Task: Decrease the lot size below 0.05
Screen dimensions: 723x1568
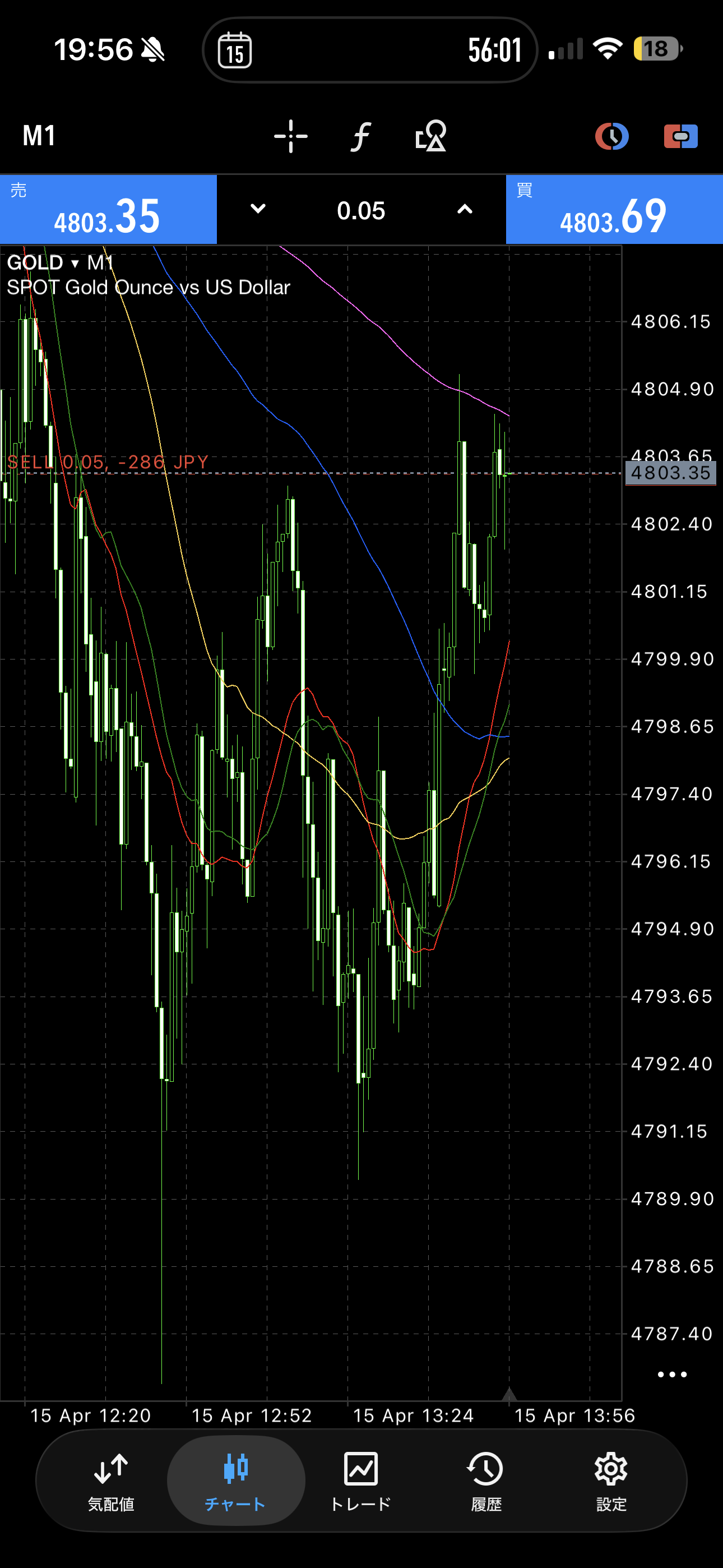Action: click(x=258, y=209)
